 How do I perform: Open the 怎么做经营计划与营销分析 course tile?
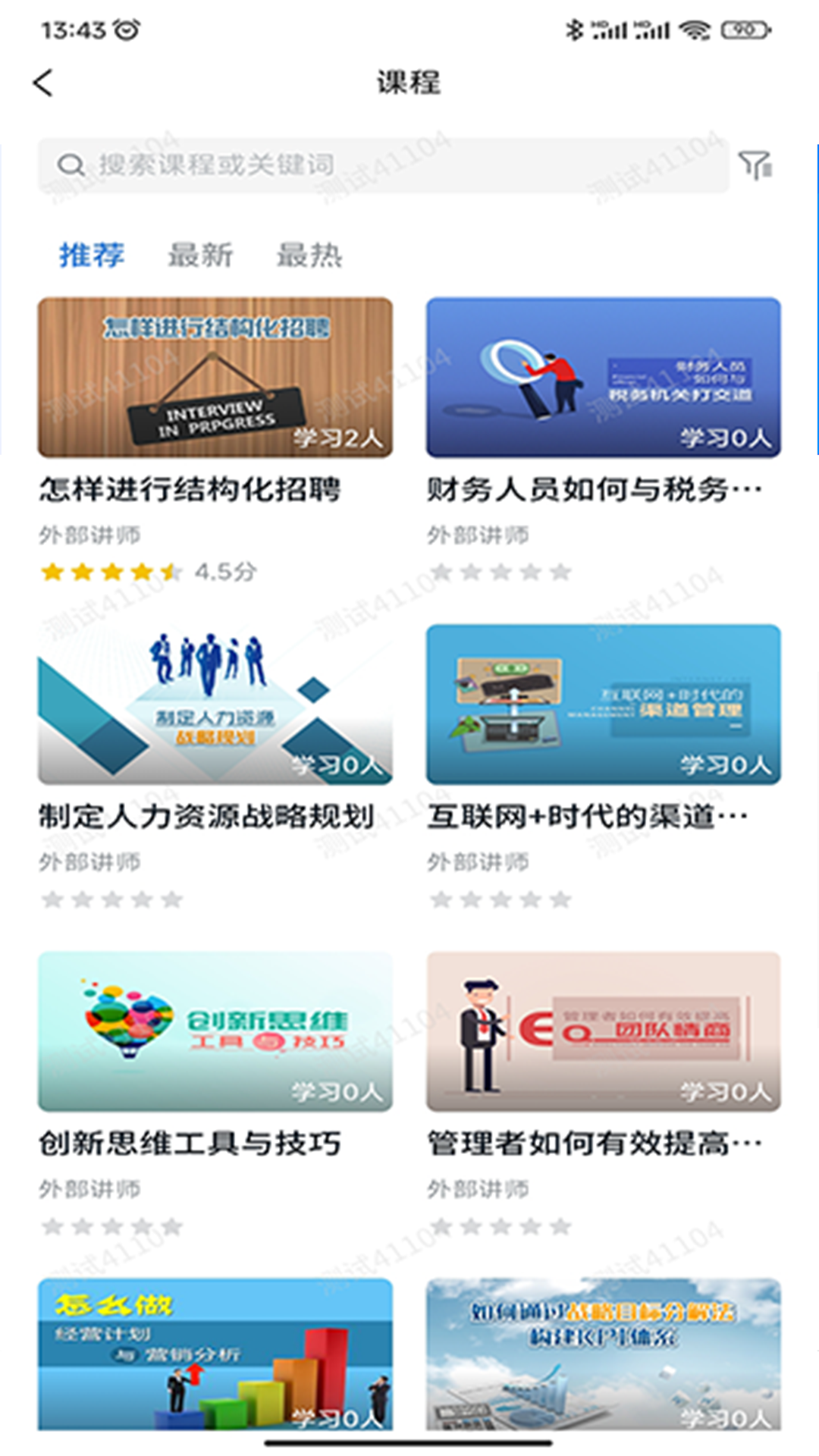coord(215,1354)
